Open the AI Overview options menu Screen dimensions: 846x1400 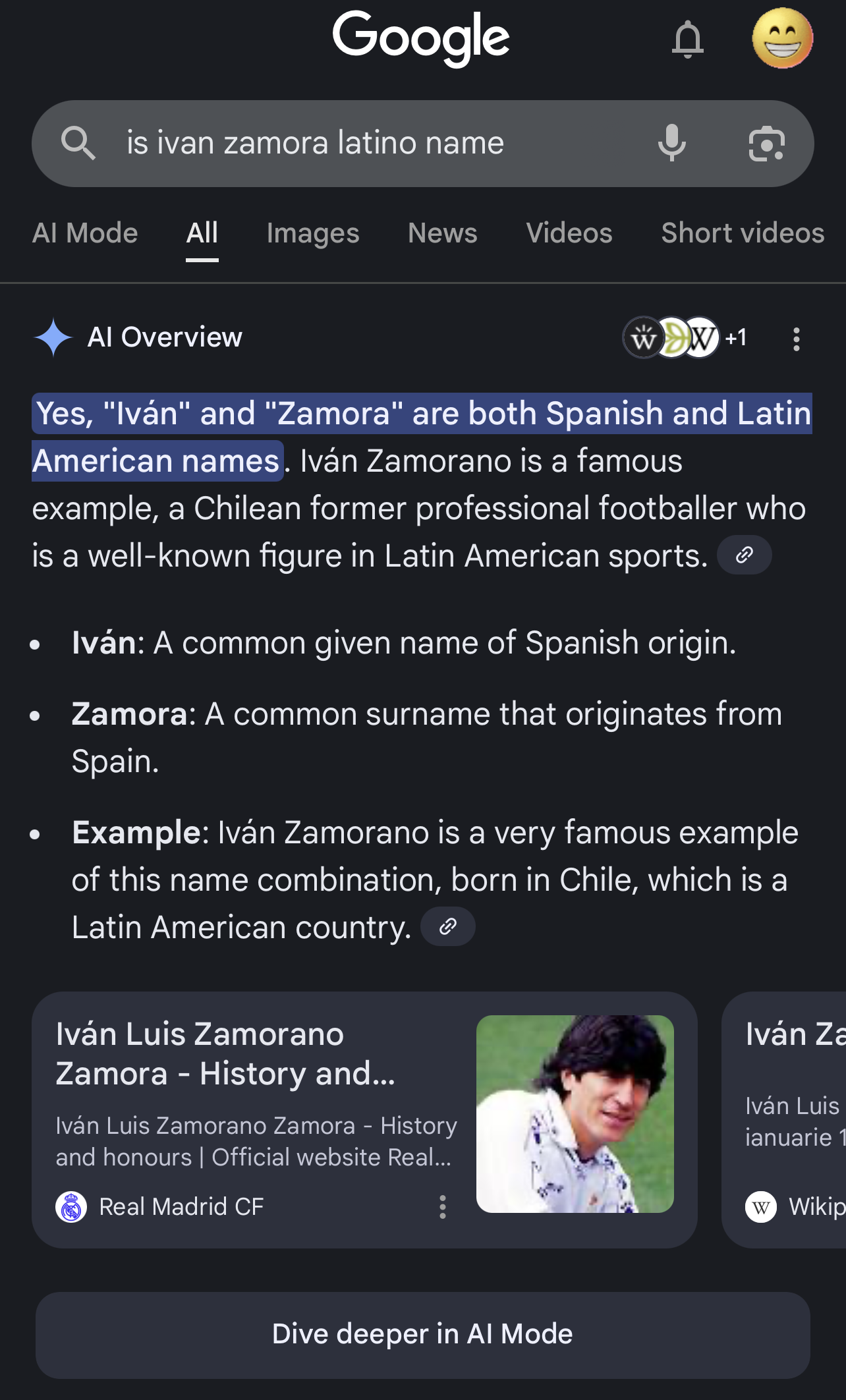[797, 339]
